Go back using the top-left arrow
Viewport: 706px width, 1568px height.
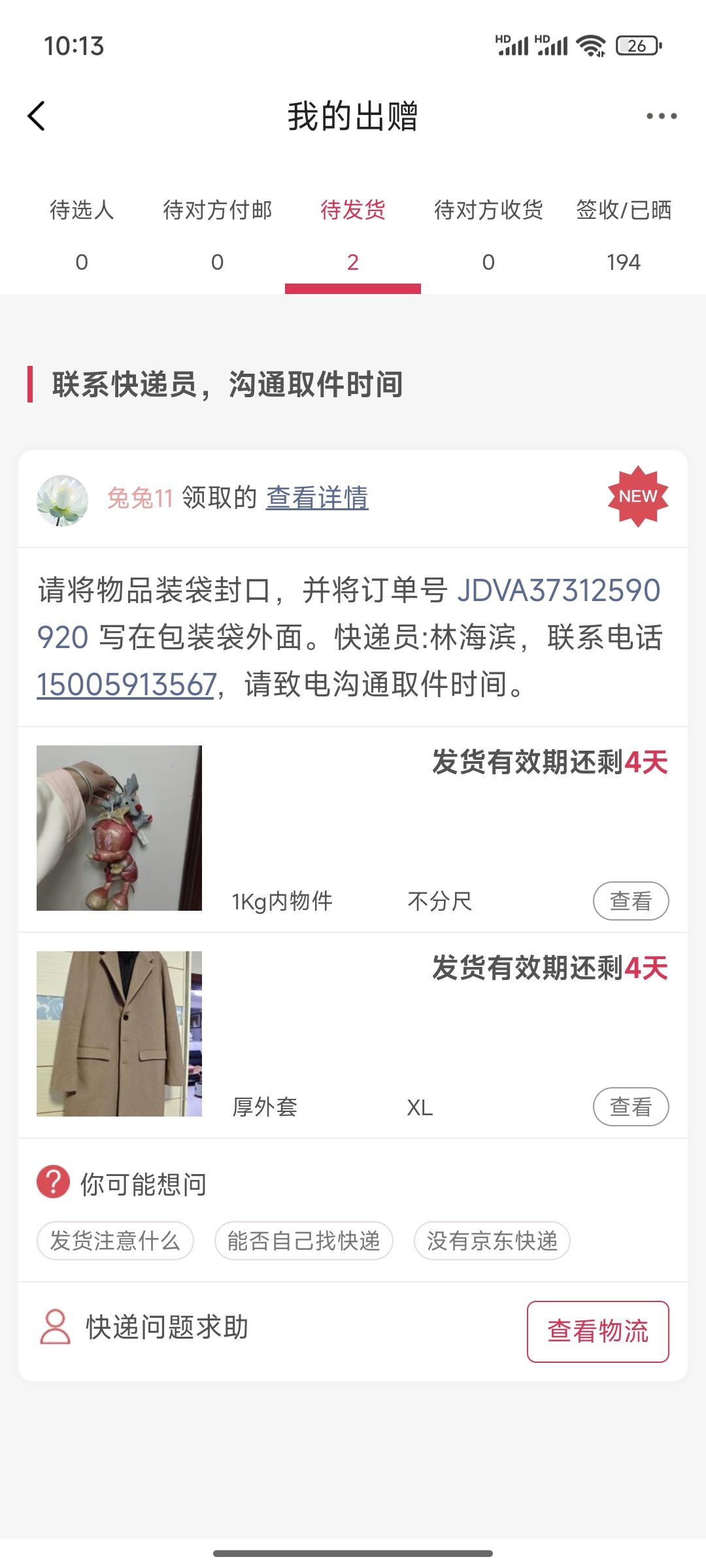tap(37, 116)
